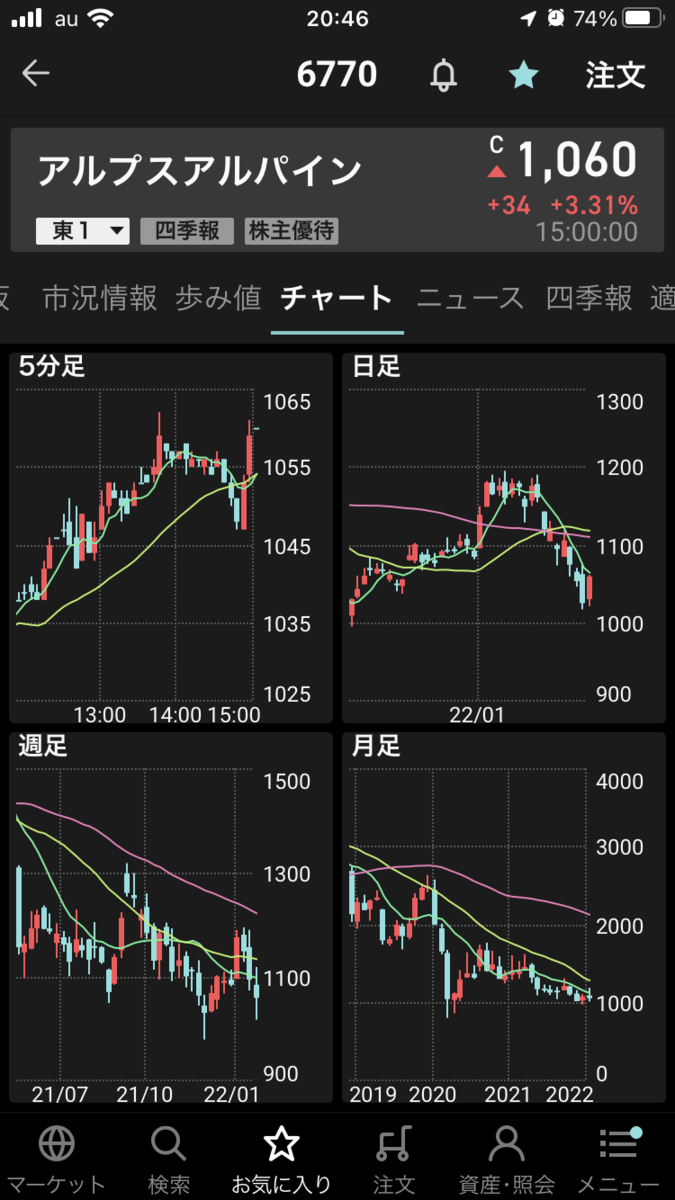Switch to the 歩み値 tab
The height and width of the screenshot is (1200, 675).
pos(218,298)
